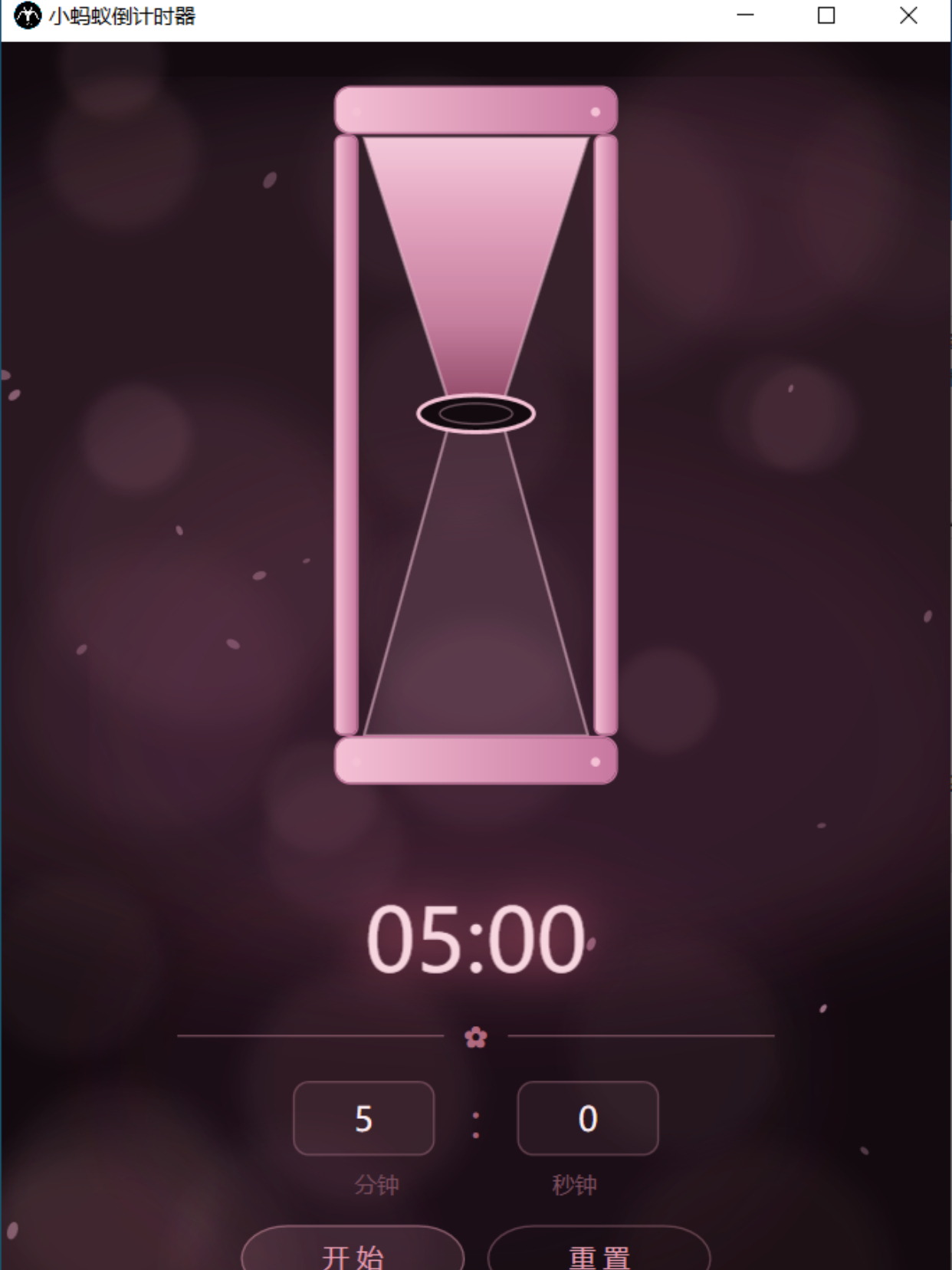The height and width of the screenshot is (1270, 952).
Task: Tap the 开始 start button
Action: click(353, 1252)
